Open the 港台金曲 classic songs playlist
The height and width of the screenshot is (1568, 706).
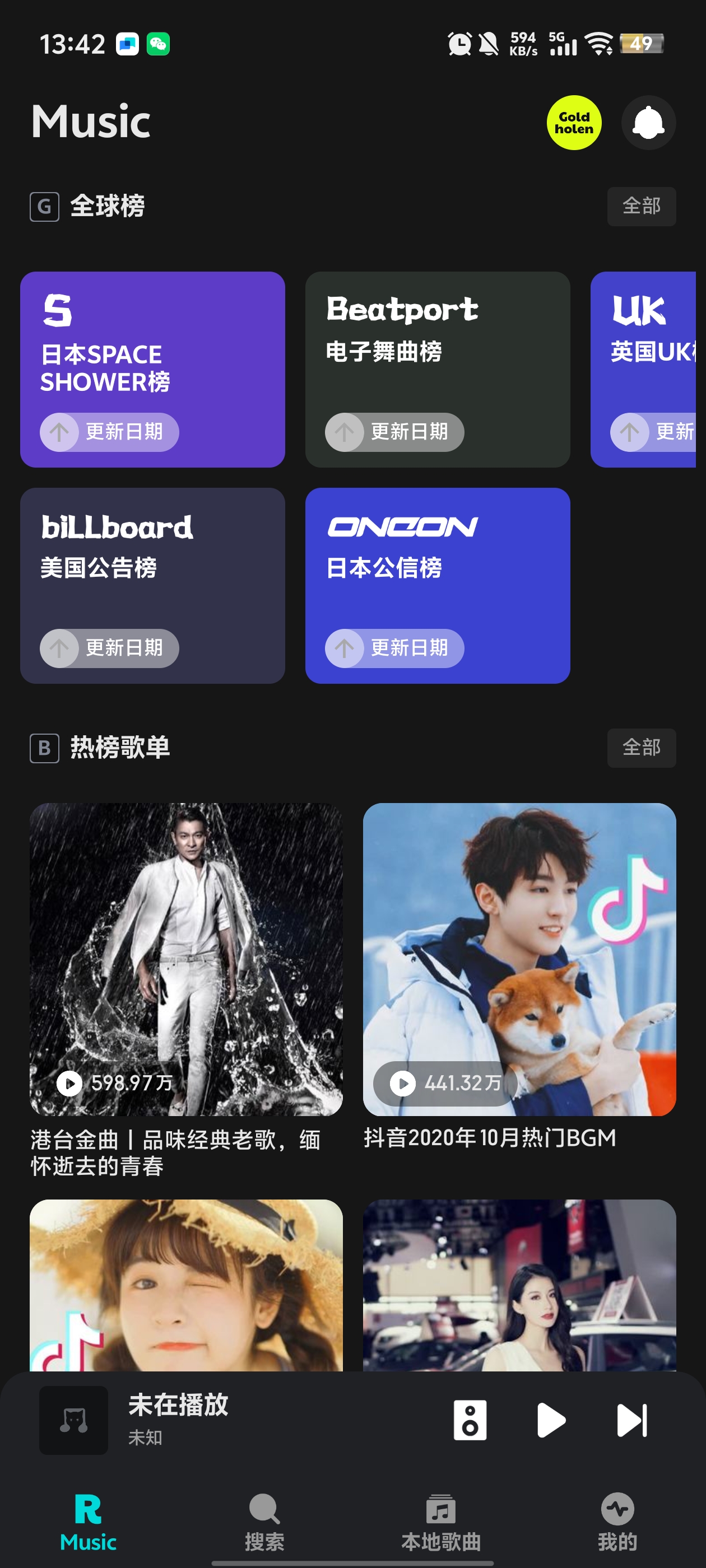(x=186, y=959)
